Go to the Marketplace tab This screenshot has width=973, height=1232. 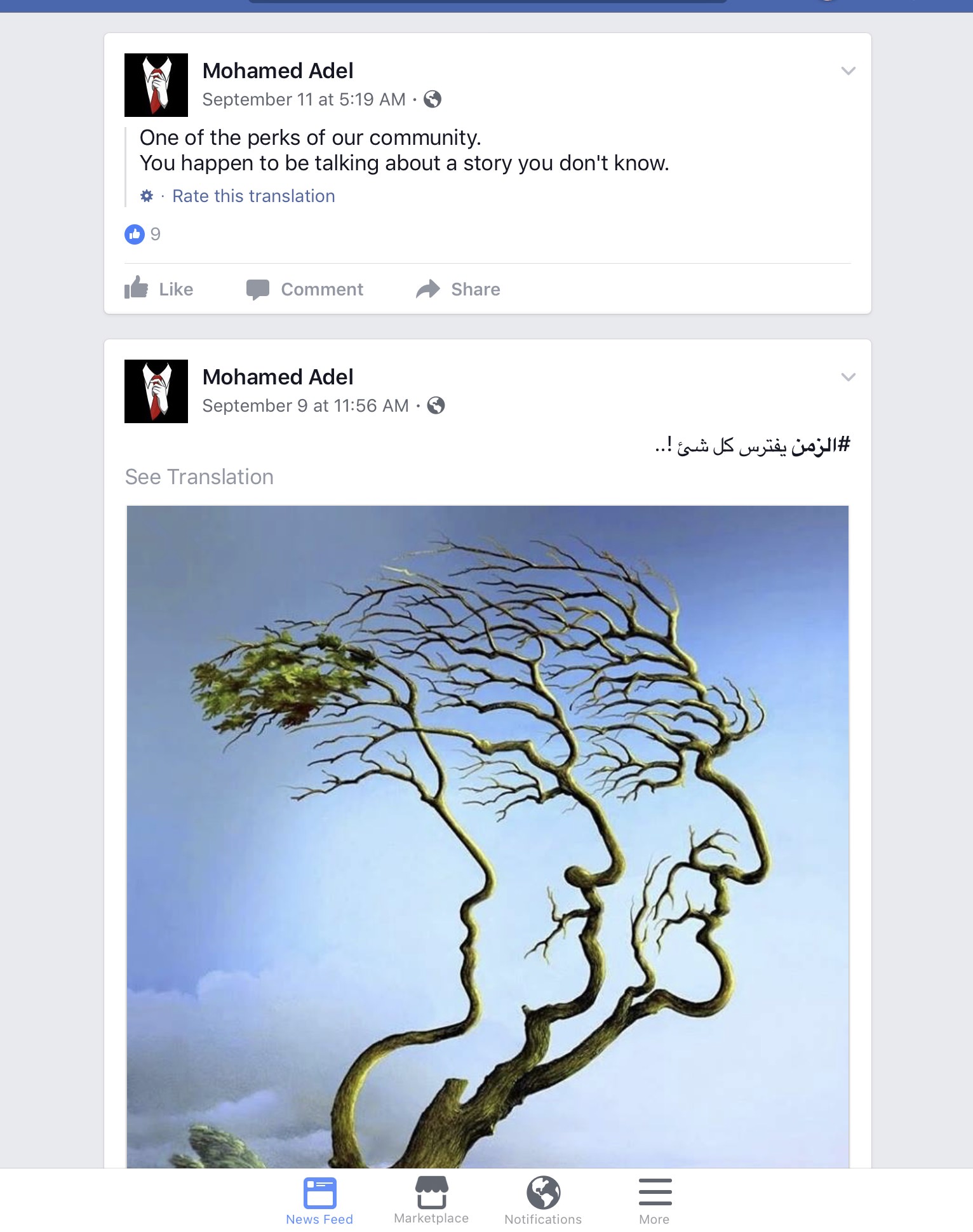431,1201
